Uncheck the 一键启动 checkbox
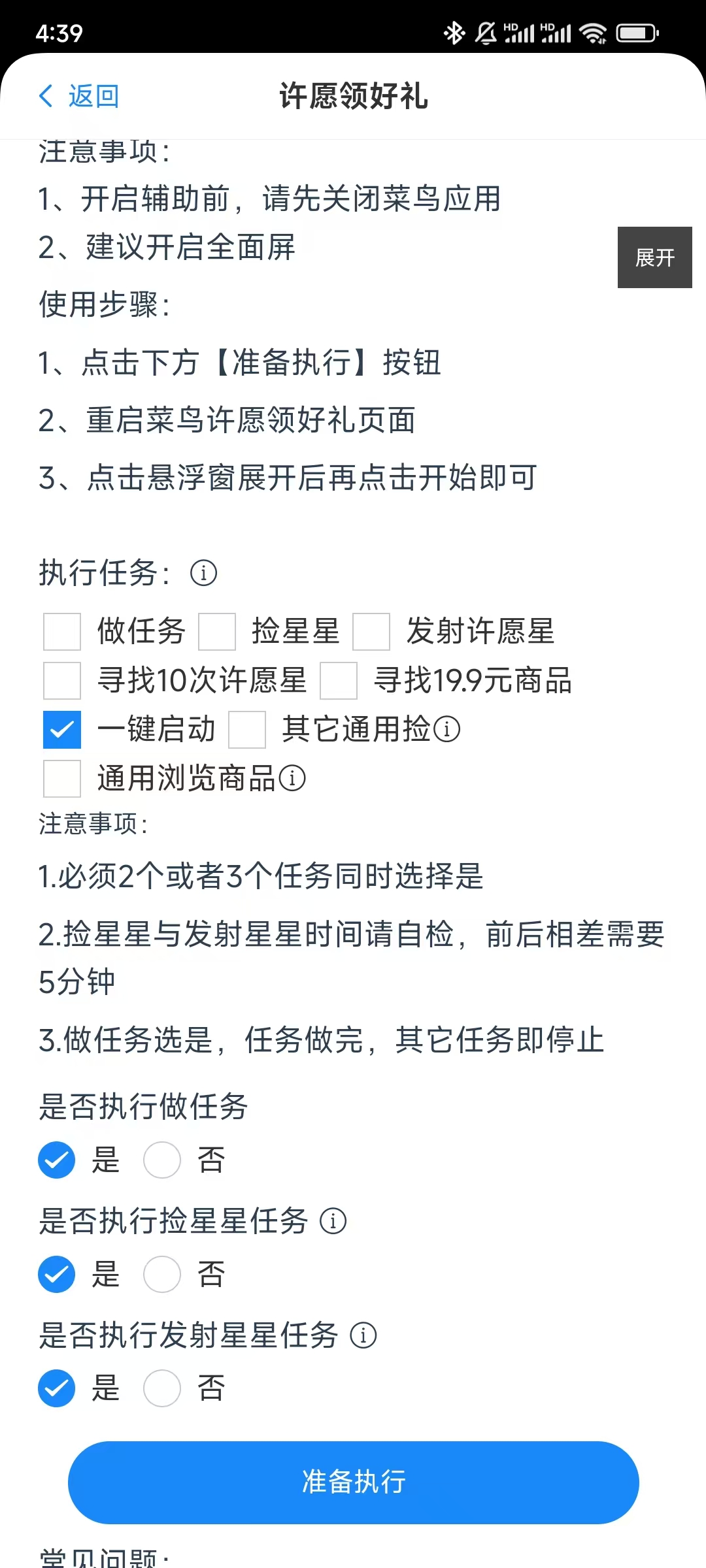Viewport: 706px width, 1568px height. pos(62,729)
